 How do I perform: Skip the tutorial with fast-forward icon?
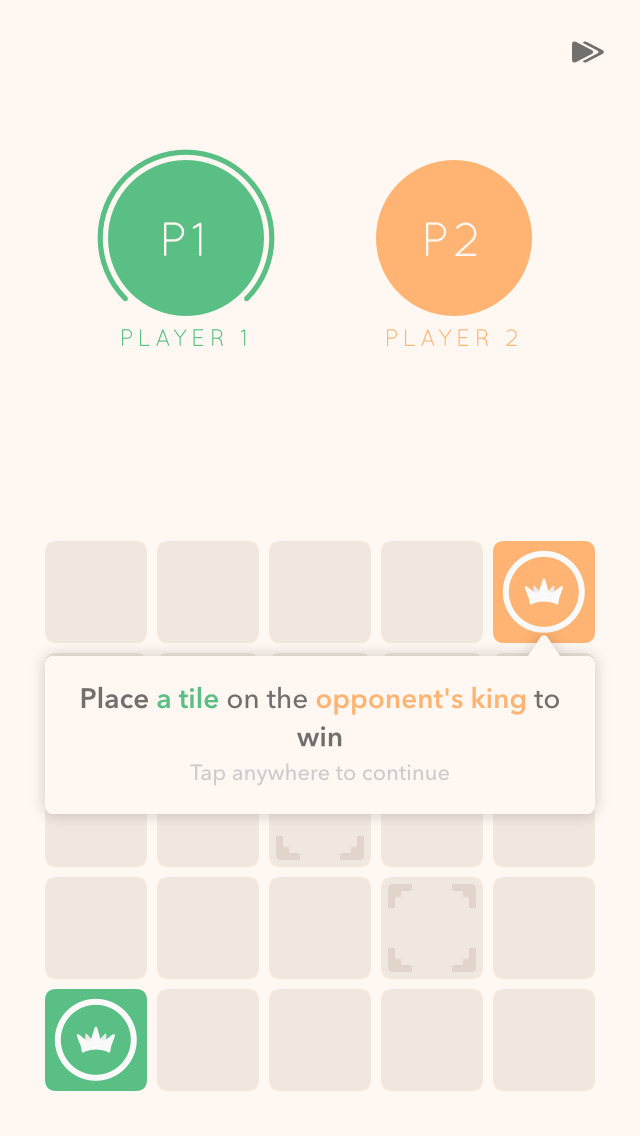click(587, 52)
